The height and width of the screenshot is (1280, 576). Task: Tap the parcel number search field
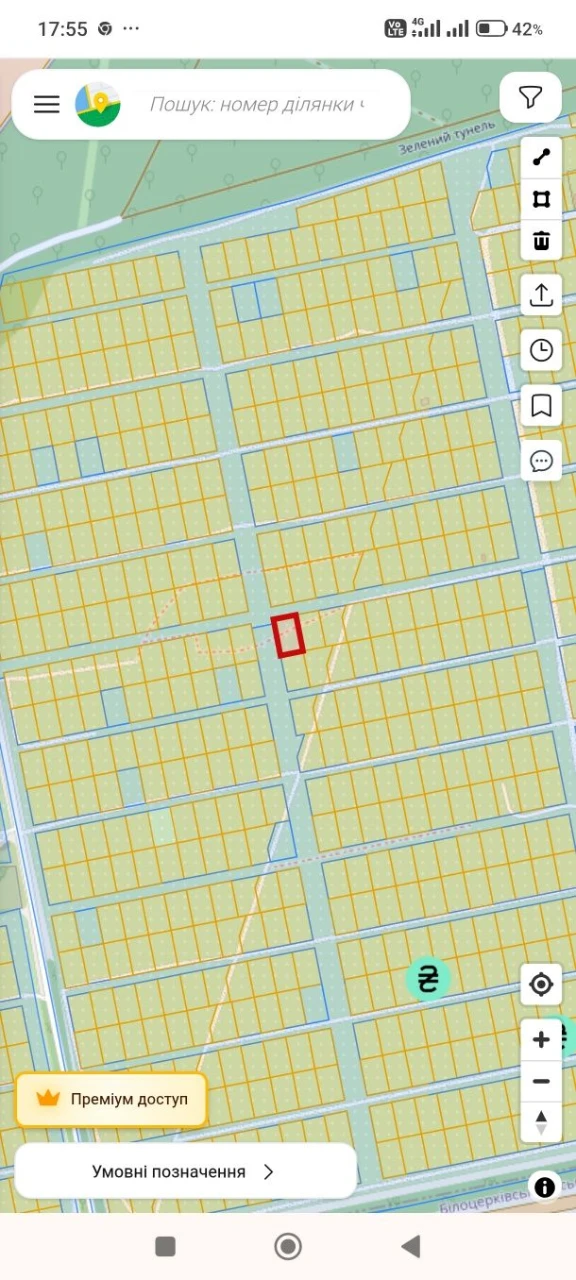(258, 104)
